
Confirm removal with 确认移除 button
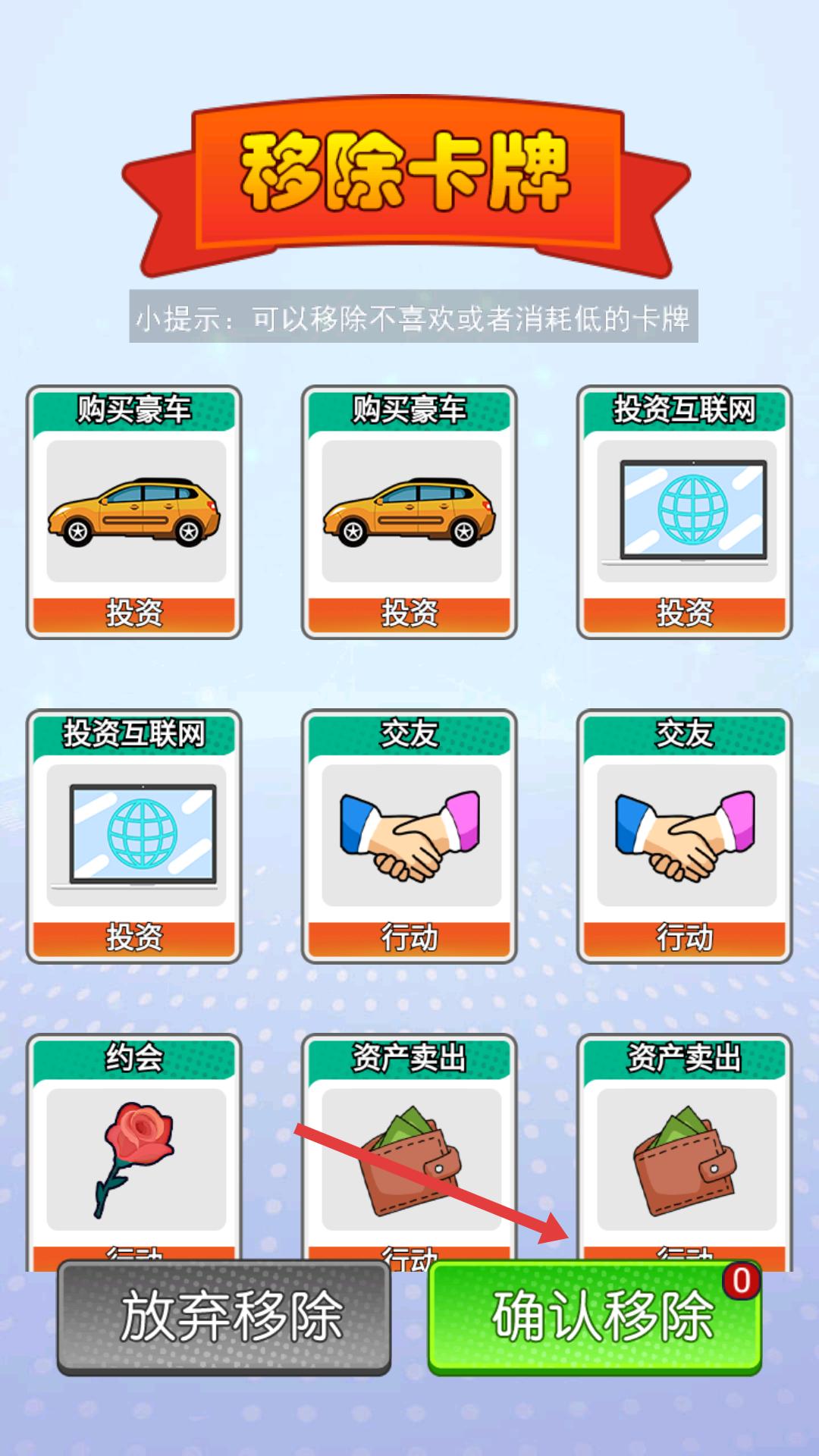(595, 1318)
